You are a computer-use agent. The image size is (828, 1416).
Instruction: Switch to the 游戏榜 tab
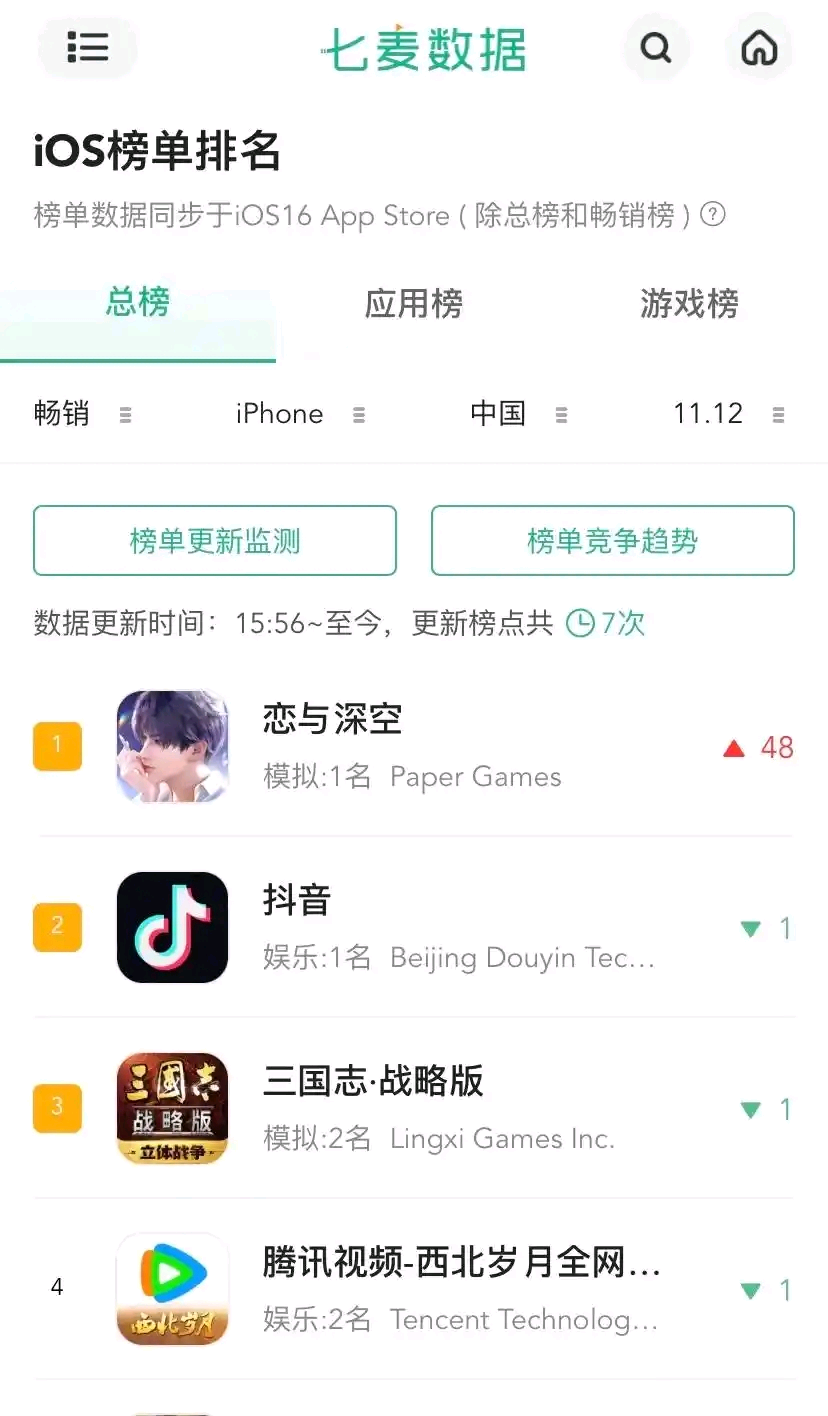(689, 304)
